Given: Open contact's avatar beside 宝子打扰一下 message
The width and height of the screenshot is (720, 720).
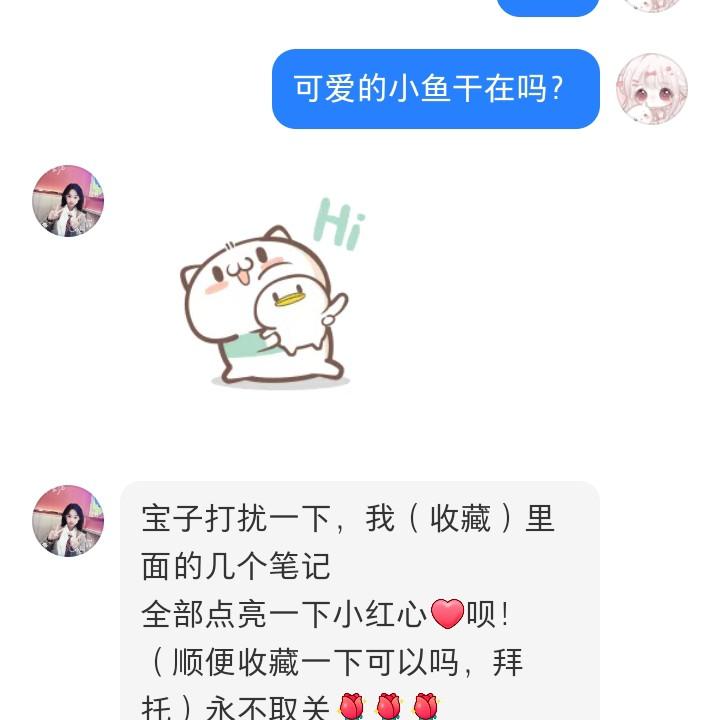Looking at the screenshot, I should click(x=68, y=521).
